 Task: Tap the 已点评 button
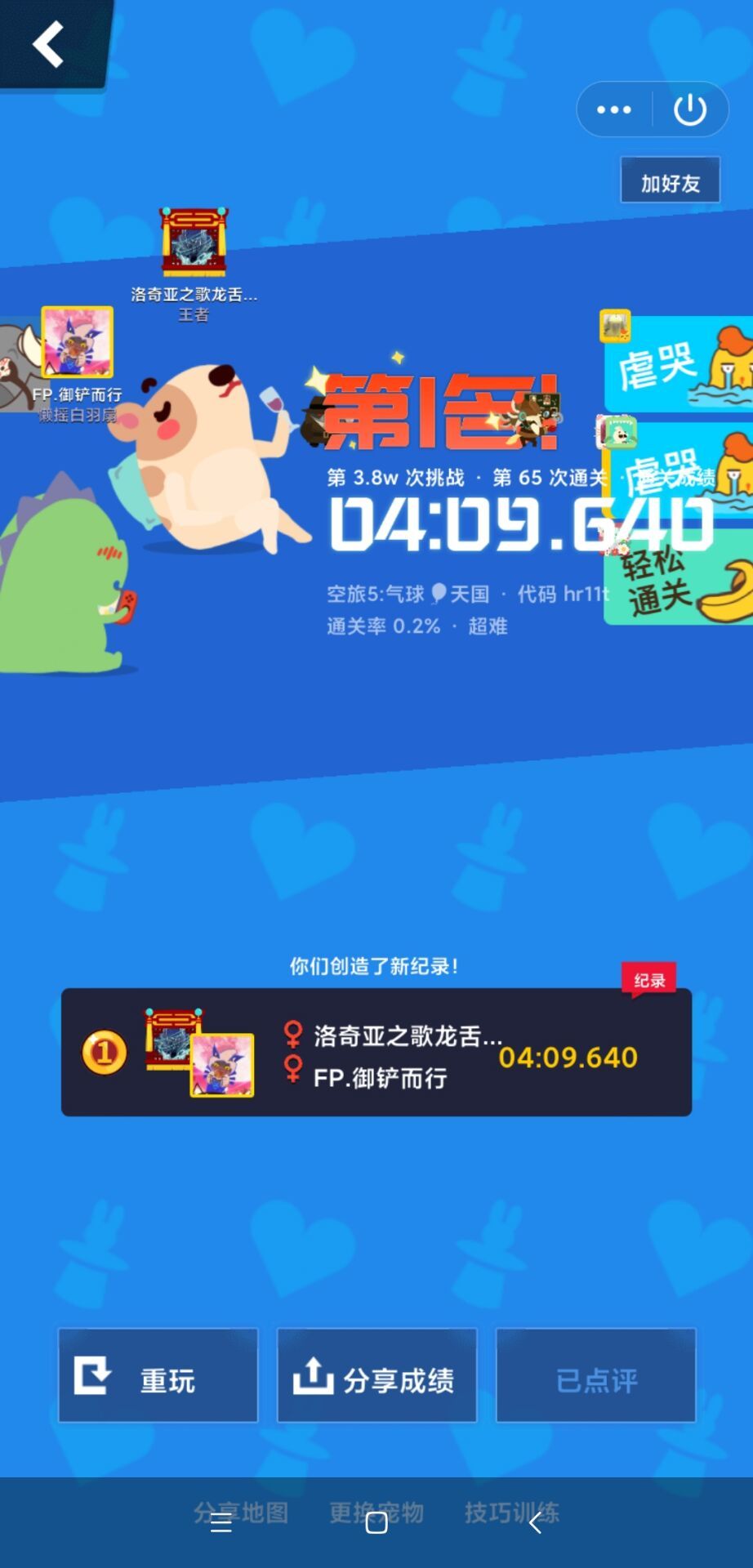(596, 1375)
